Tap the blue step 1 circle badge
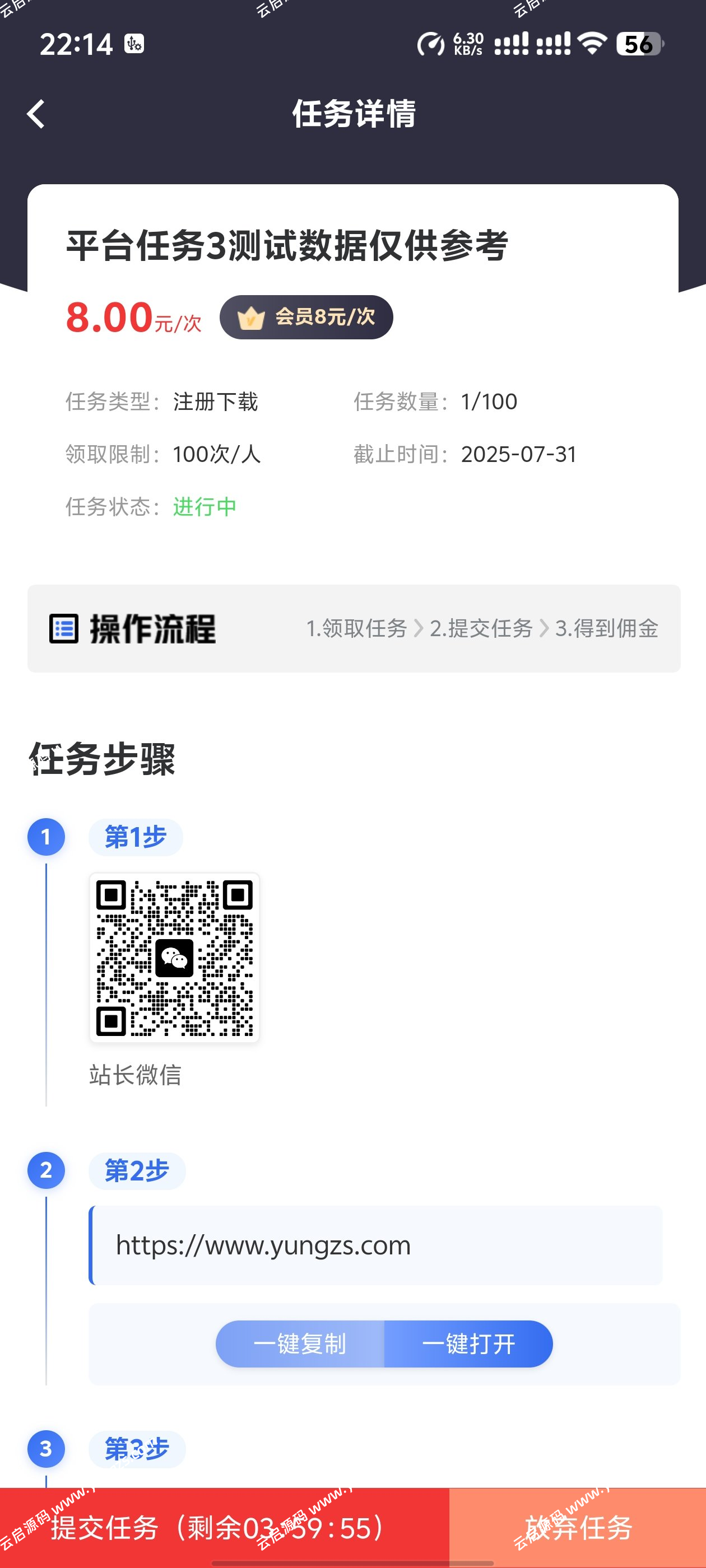706x1568 pixels. pos(46,836)
